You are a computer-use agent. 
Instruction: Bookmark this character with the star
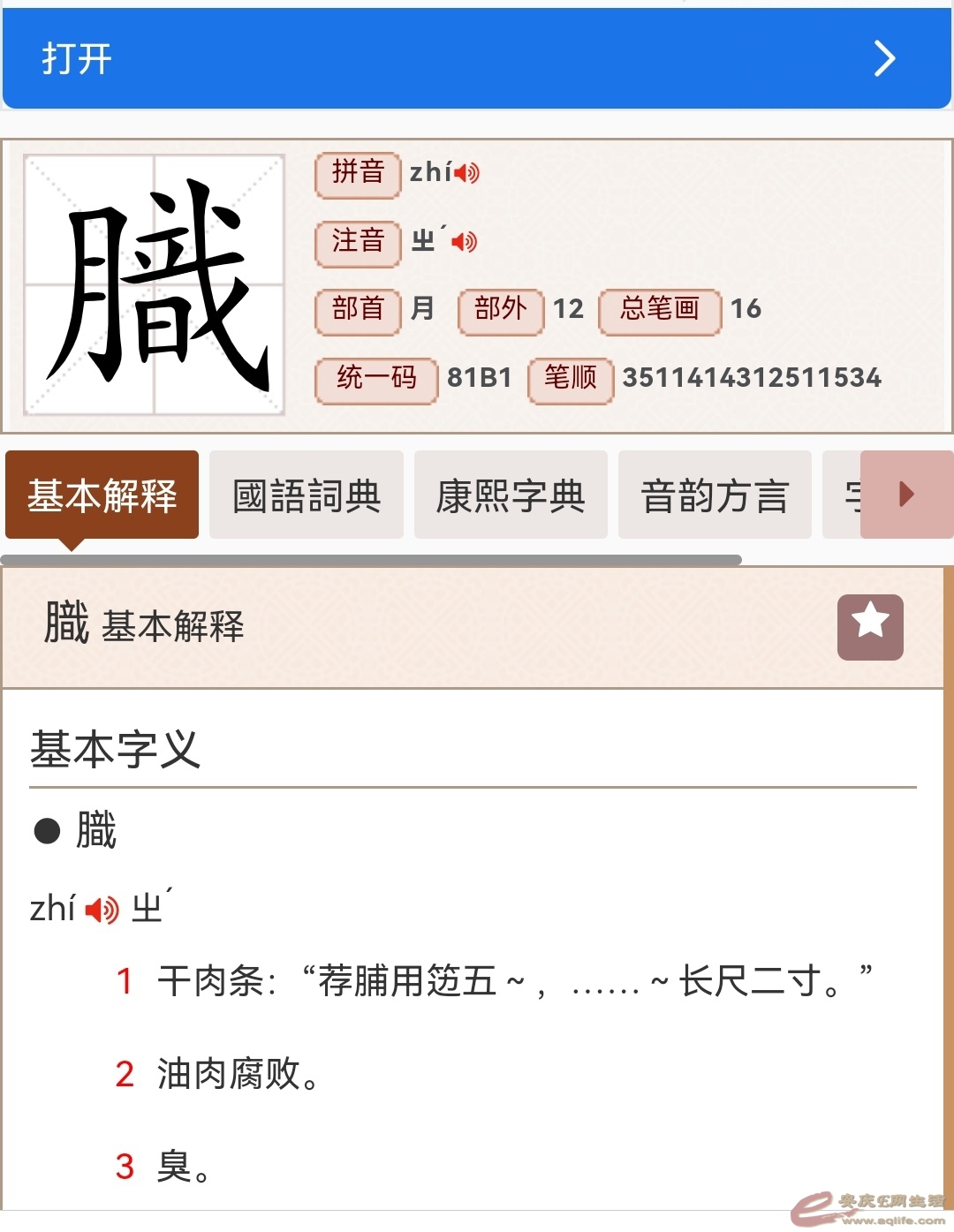pyautogui.click(x=870, y=627)
